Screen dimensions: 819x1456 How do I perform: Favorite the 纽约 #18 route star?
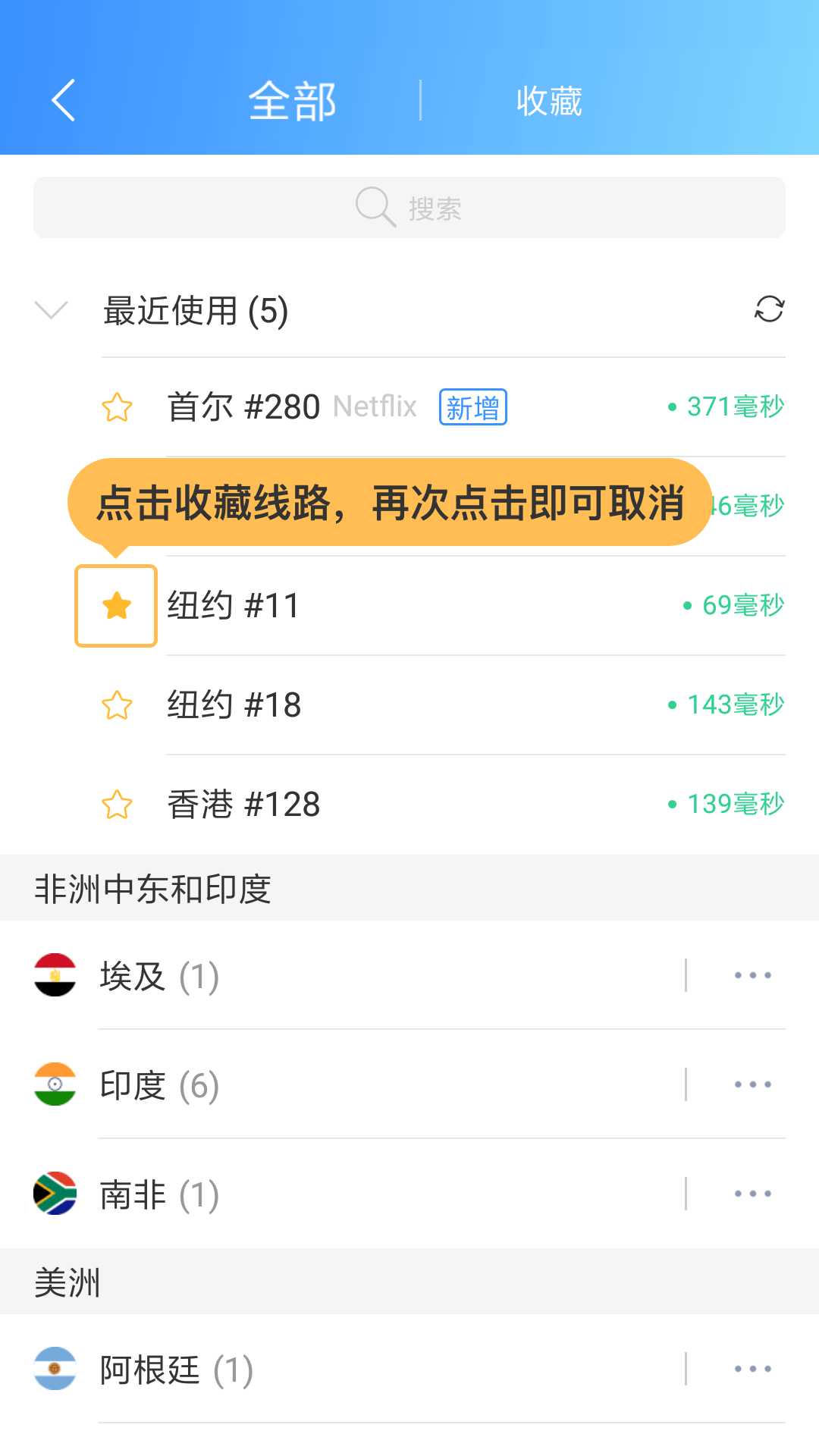click(117, 705)
